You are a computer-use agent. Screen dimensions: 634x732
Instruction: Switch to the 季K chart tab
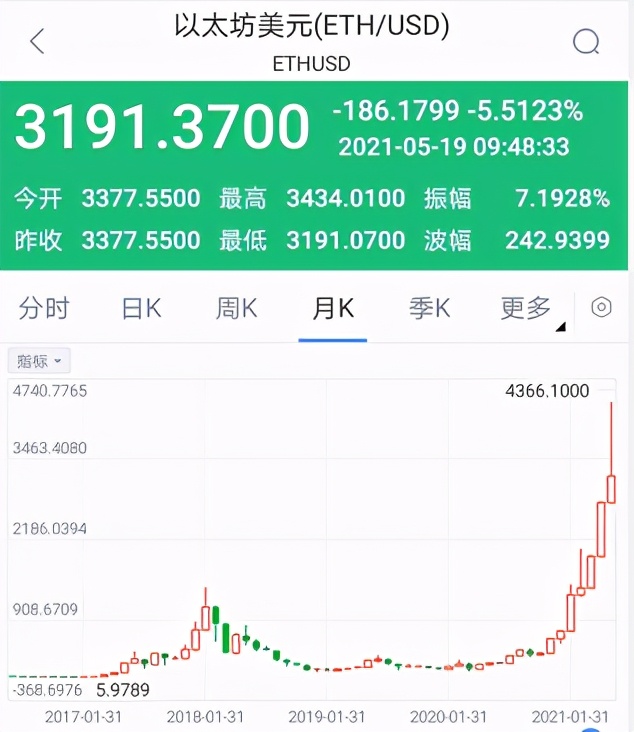pyautogui.click(x=429, y=308)
